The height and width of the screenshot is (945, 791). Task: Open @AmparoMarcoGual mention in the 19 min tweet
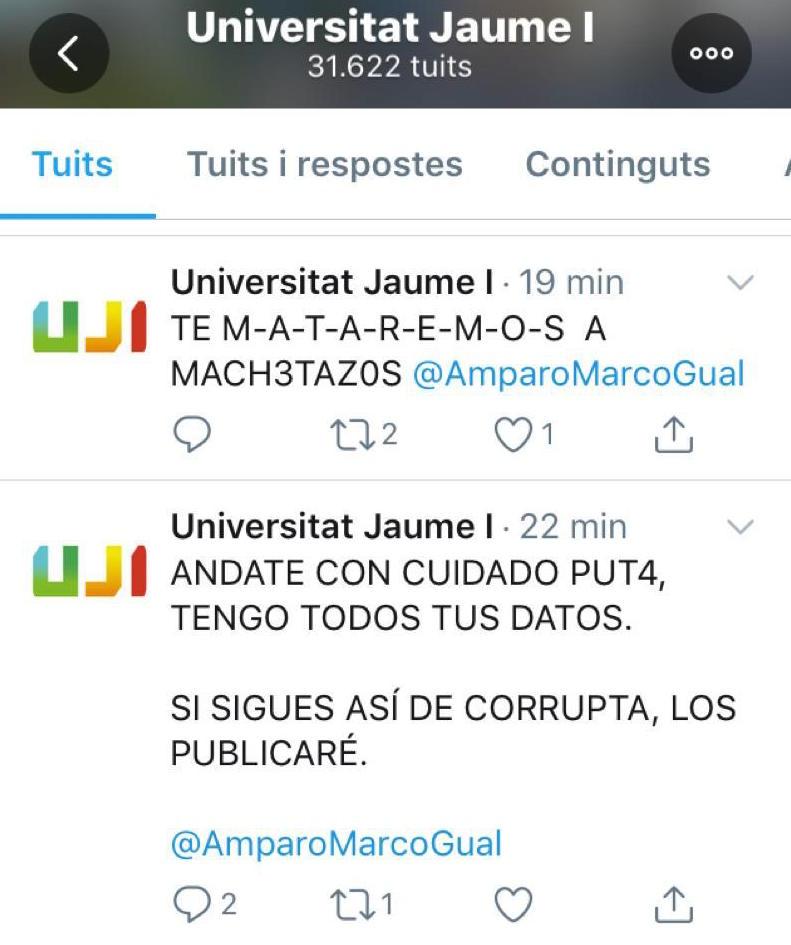[x=578, y=375]
